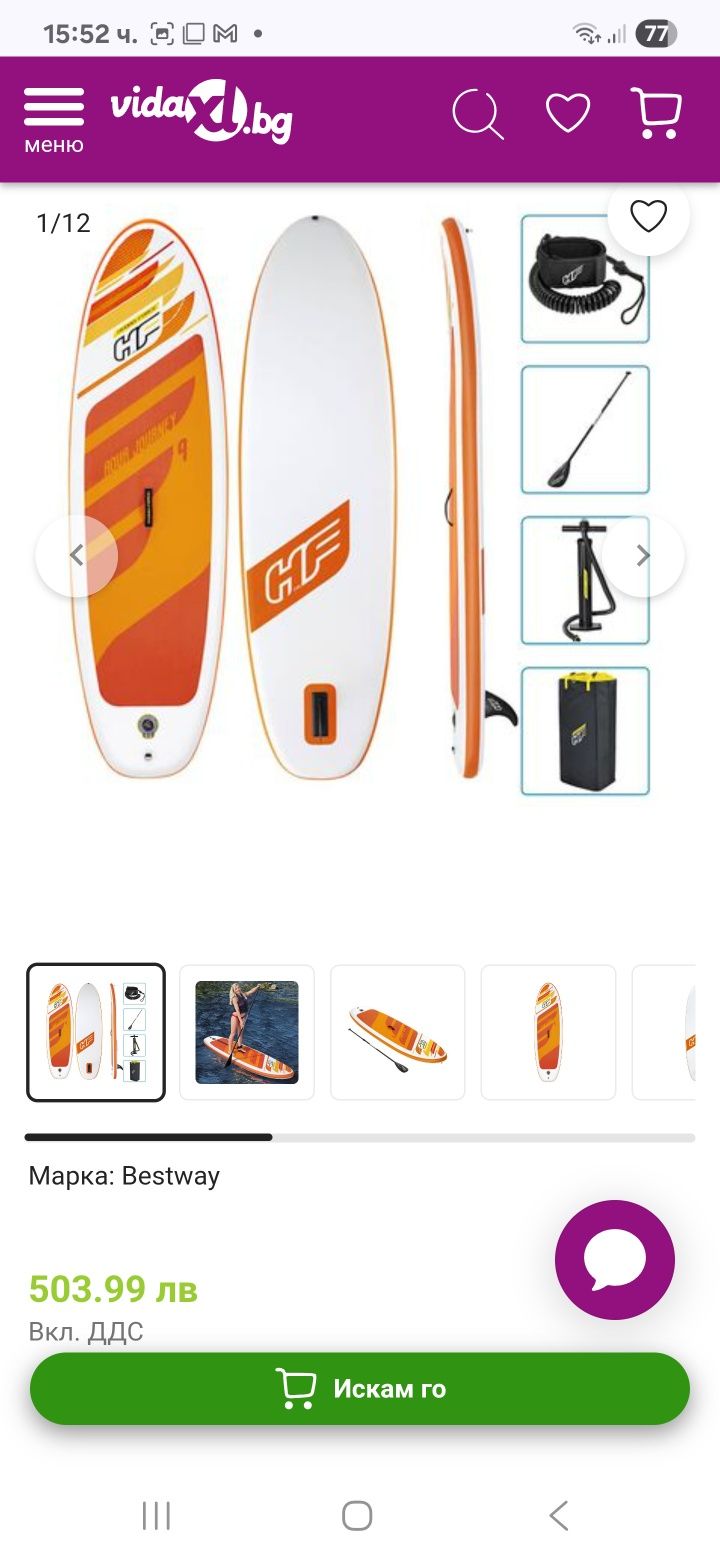Select the fourth thumbnail of single board

pyautogui.click(x=548, y=1032)
